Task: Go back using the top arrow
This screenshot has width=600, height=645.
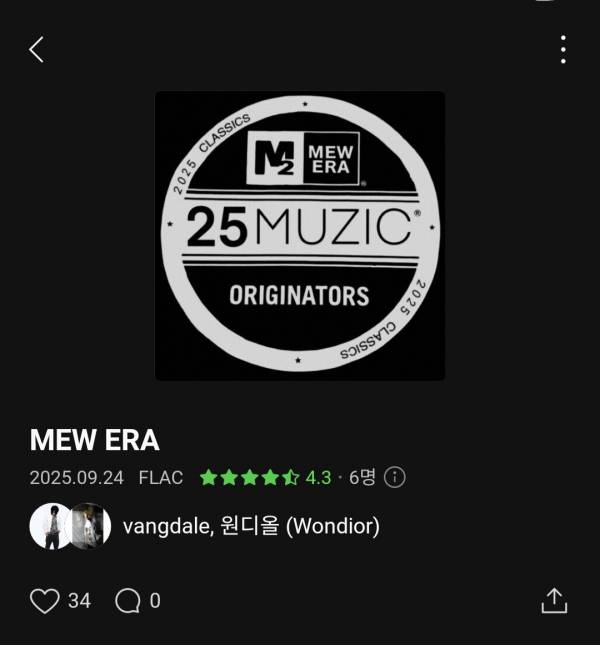Action: pos(37,49)
